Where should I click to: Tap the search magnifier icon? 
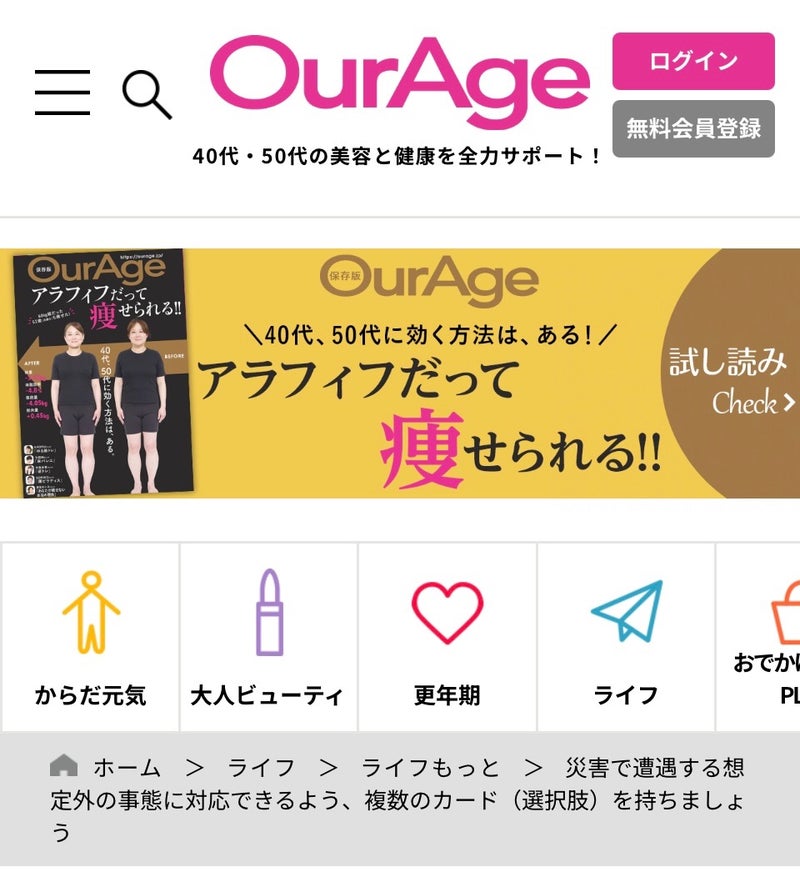click(x=146, y=95)
